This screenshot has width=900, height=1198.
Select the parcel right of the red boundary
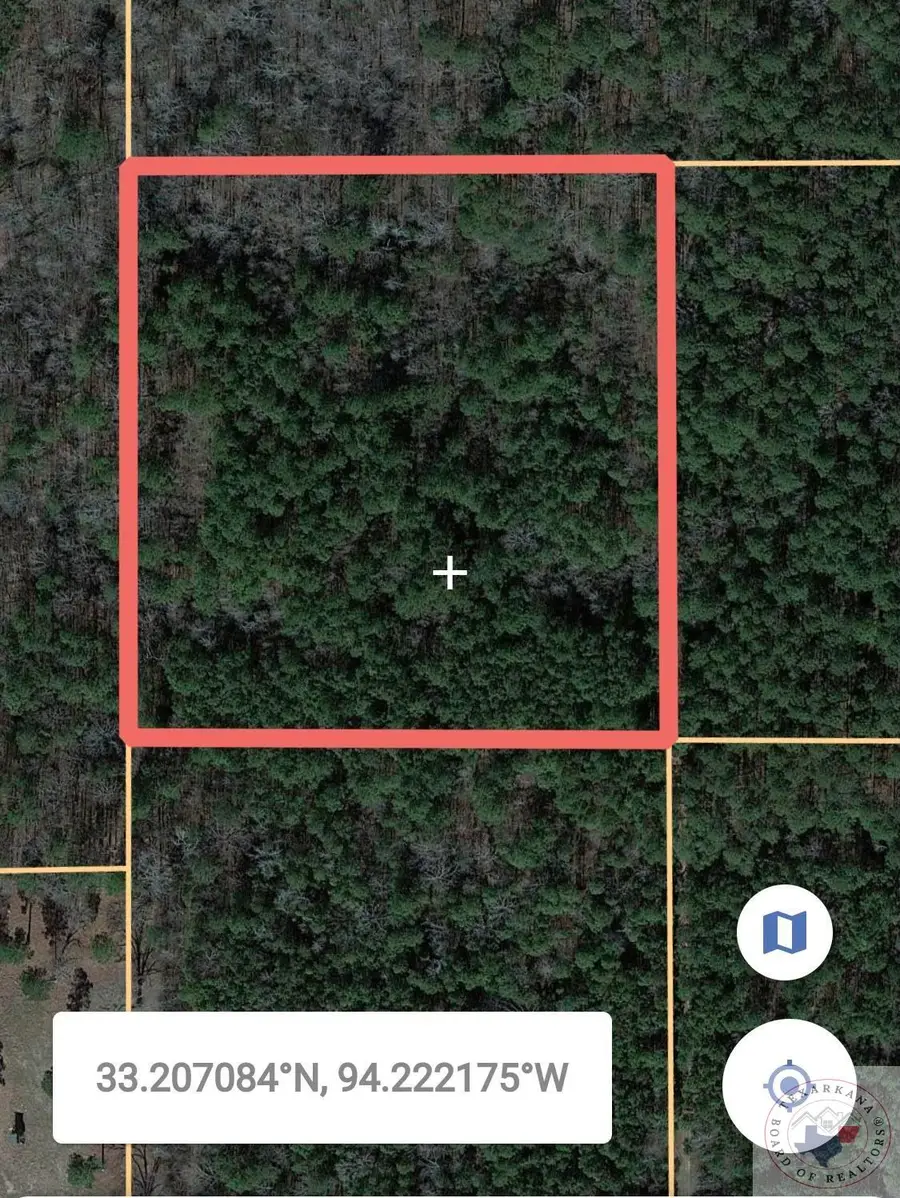[x=790, y=450]
